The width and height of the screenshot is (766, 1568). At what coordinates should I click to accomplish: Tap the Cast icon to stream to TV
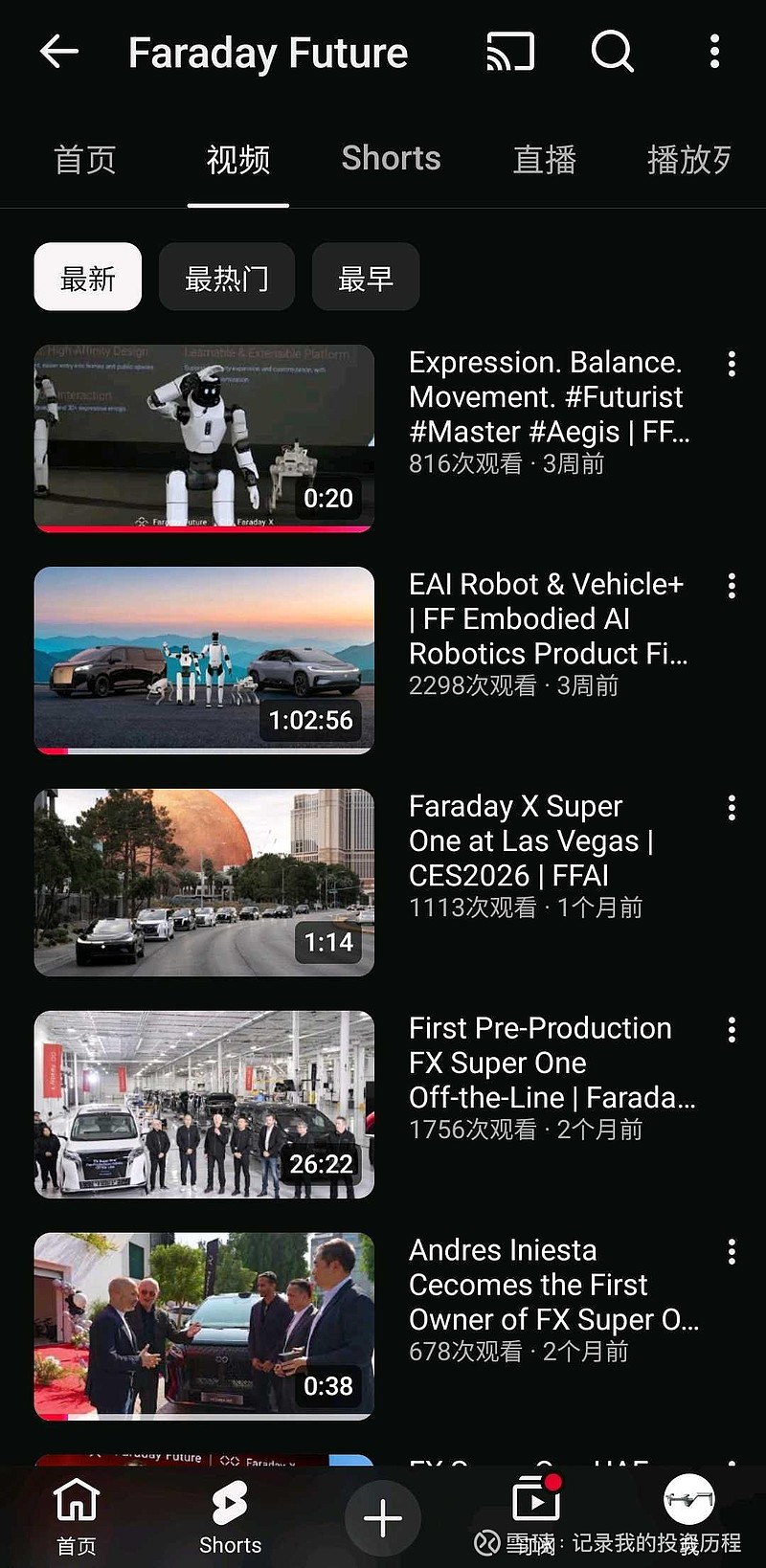(509, 53)
